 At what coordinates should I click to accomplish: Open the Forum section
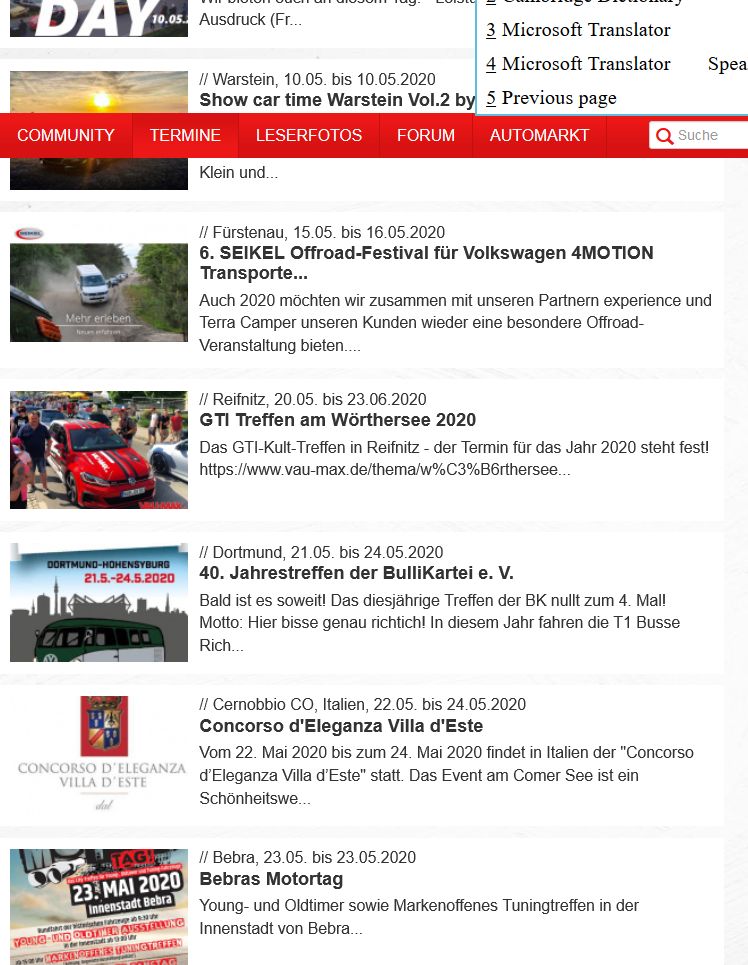(x=426, y=135)
